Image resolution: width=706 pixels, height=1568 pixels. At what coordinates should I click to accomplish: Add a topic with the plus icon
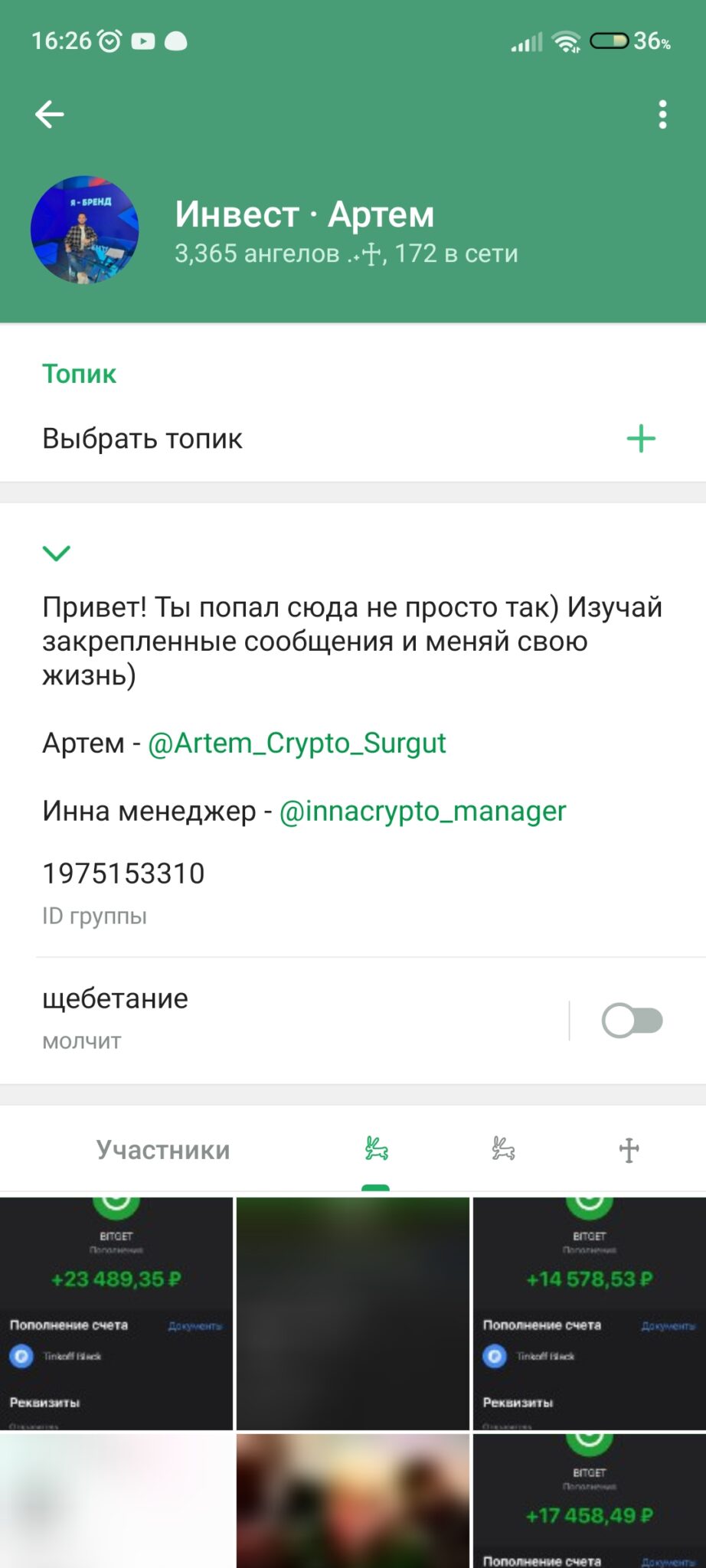641,439
